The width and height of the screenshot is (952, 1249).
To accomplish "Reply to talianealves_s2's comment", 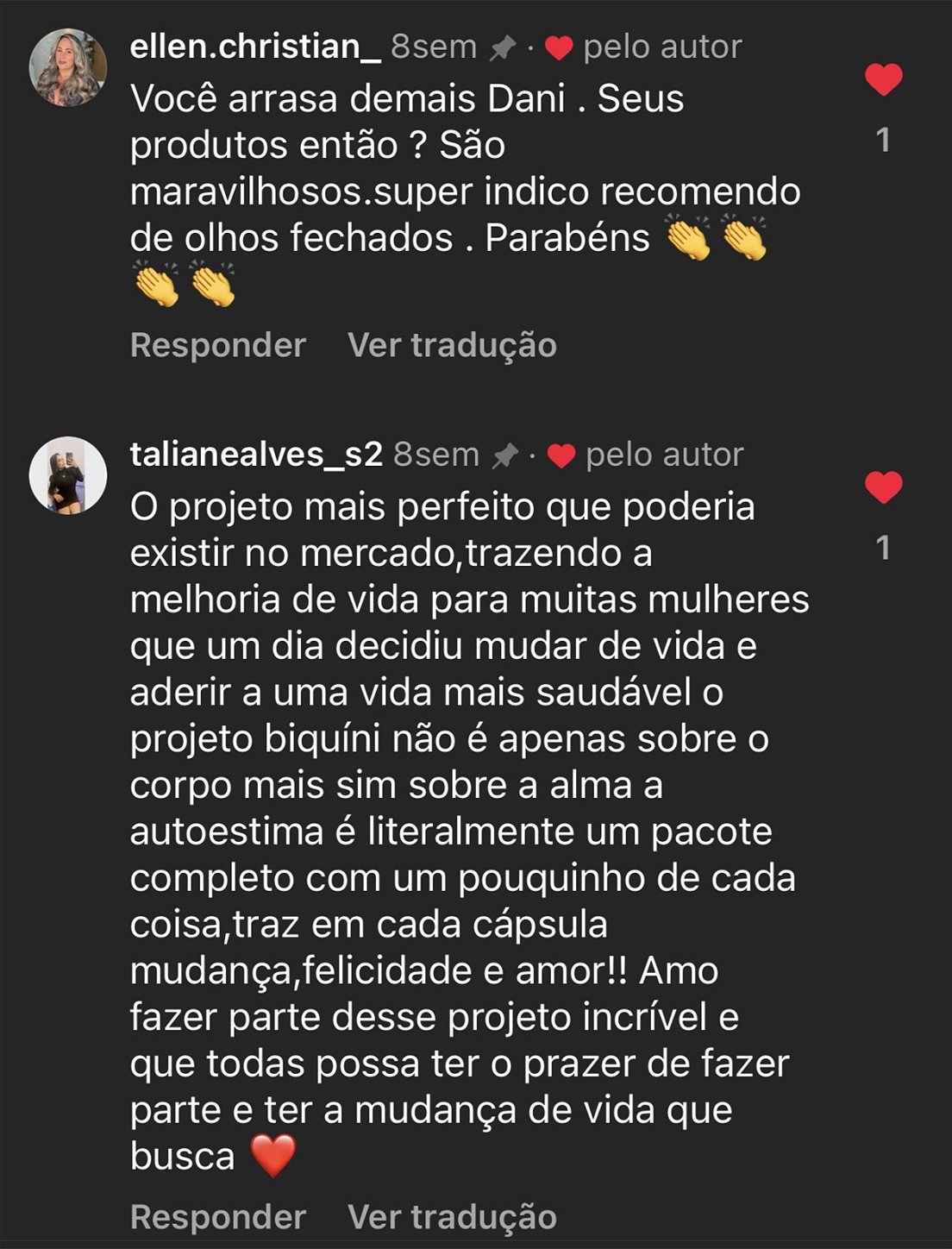I will coord(218,1217).
